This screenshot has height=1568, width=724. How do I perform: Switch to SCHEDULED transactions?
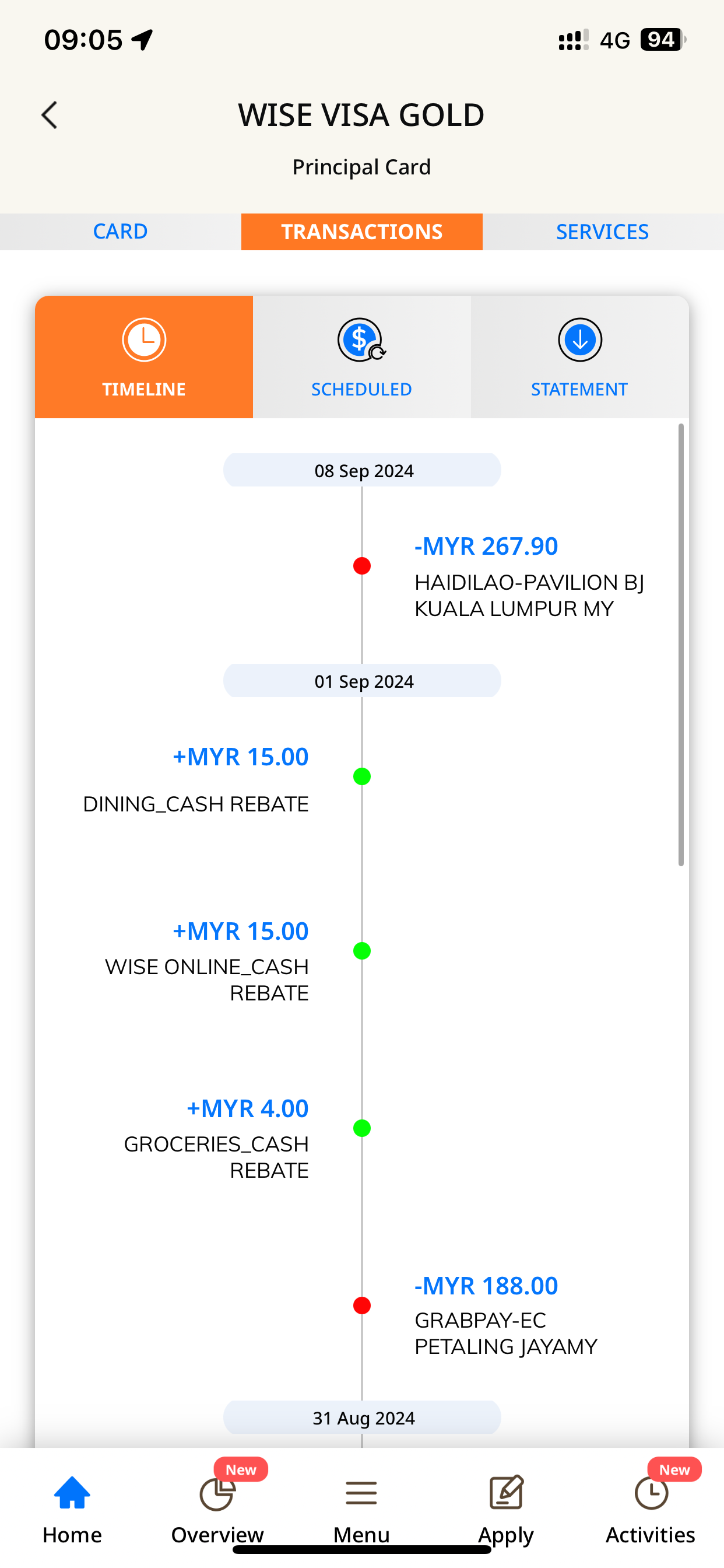pyautogui.click(x=361, y=358)
